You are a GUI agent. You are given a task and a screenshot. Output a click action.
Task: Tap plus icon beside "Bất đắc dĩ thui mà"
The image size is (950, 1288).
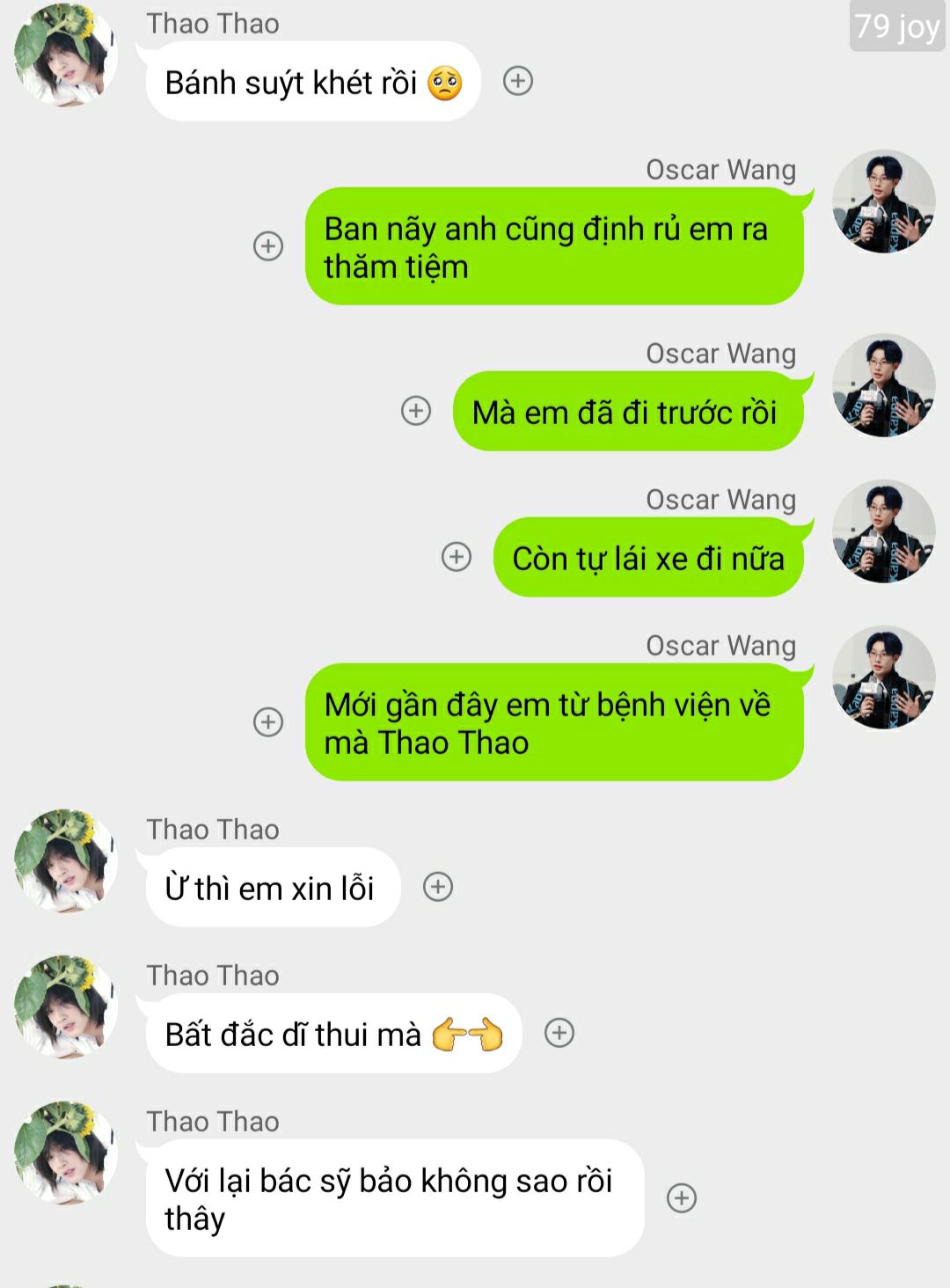tap(559, 1033)
